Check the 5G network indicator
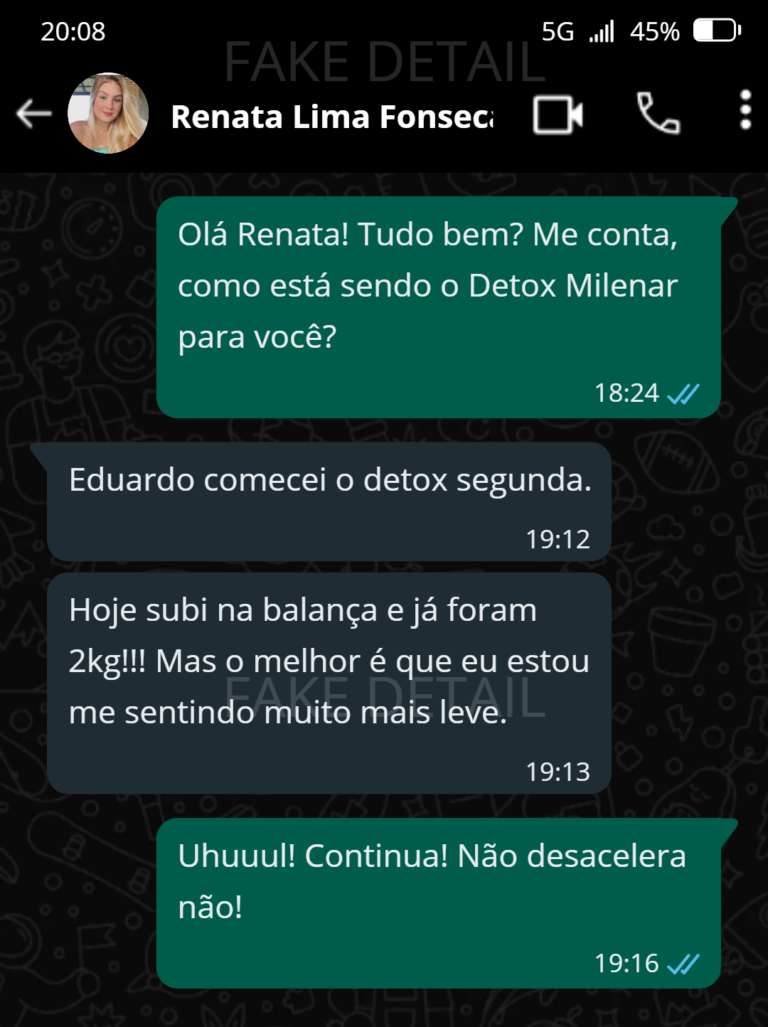Image resolution: width=768 pixels, height=1027 pixels. (558, 33)
